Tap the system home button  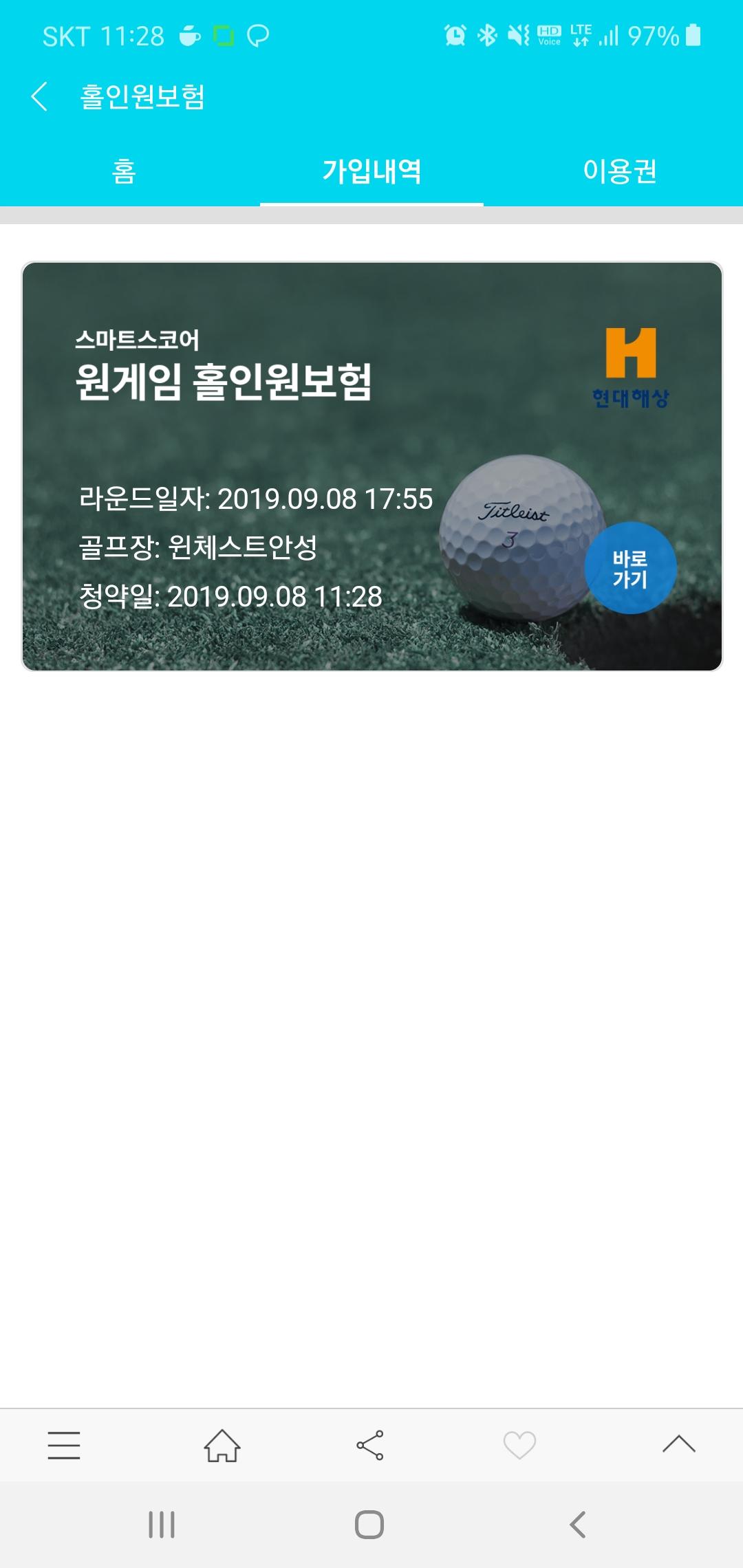[x=369, y=1525]
